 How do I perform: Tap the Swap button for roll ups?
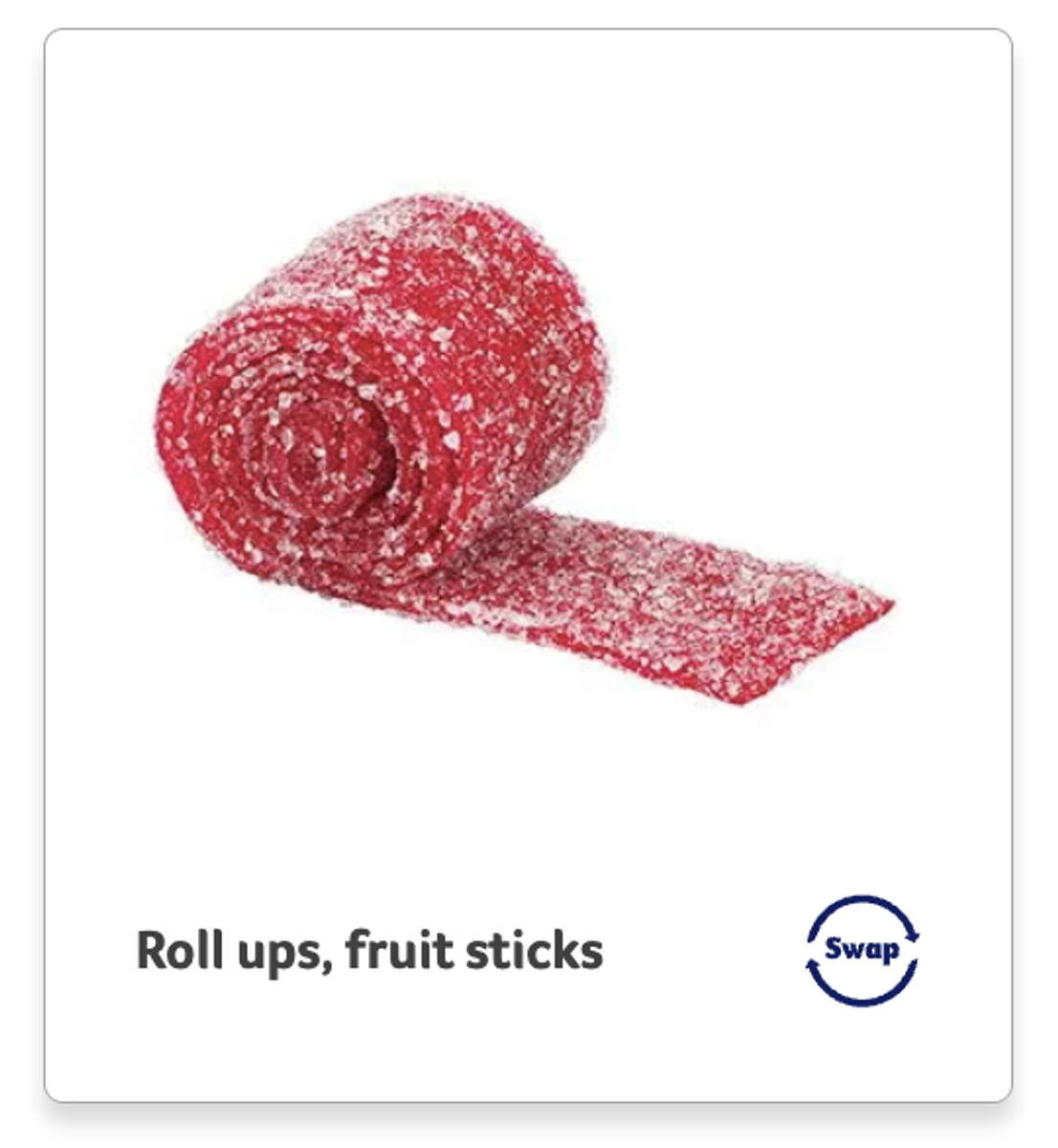[862, 950]
